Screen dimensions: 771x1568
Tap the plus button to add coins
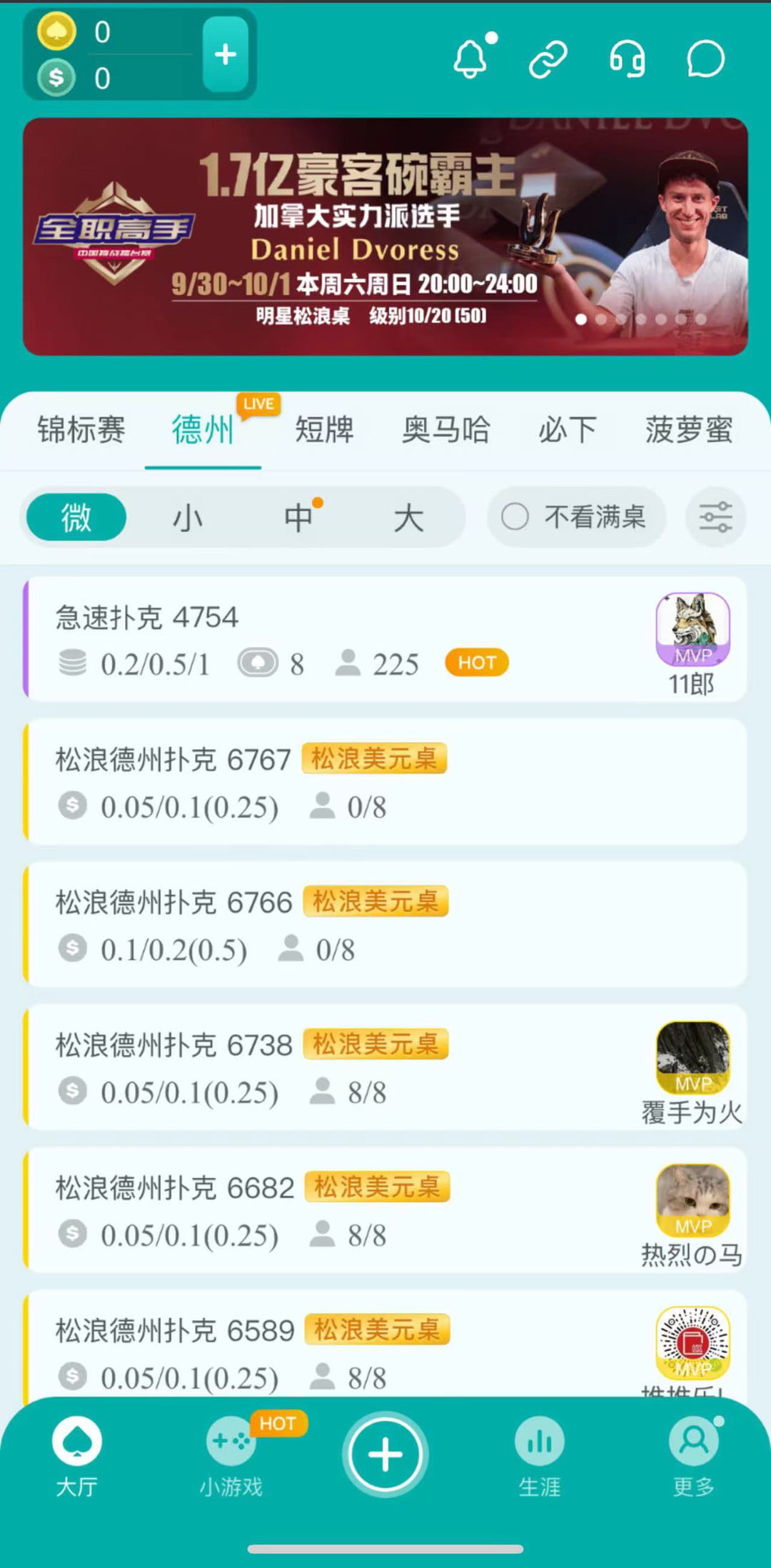226,54
